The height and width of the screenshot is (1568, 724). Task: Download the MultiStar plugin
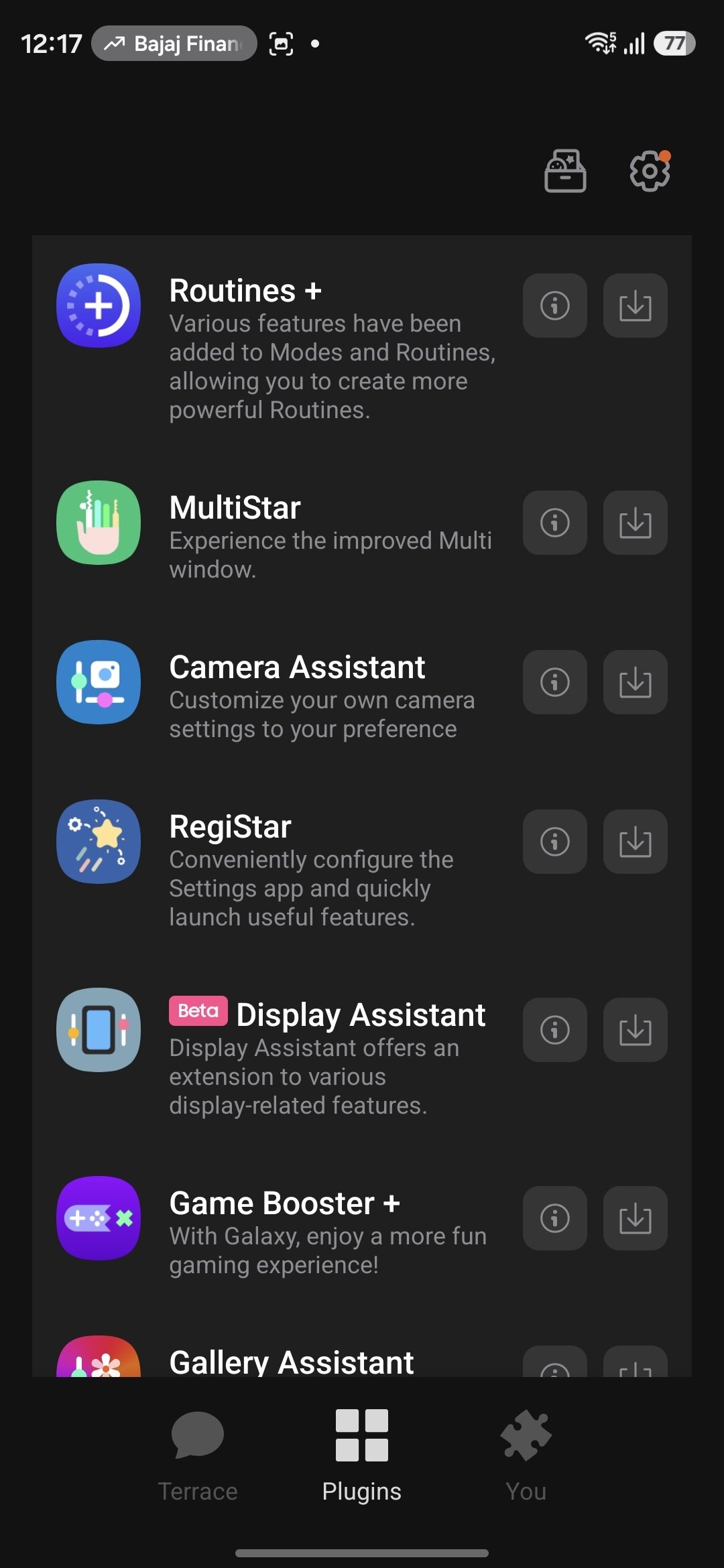(x=634, y=523)
